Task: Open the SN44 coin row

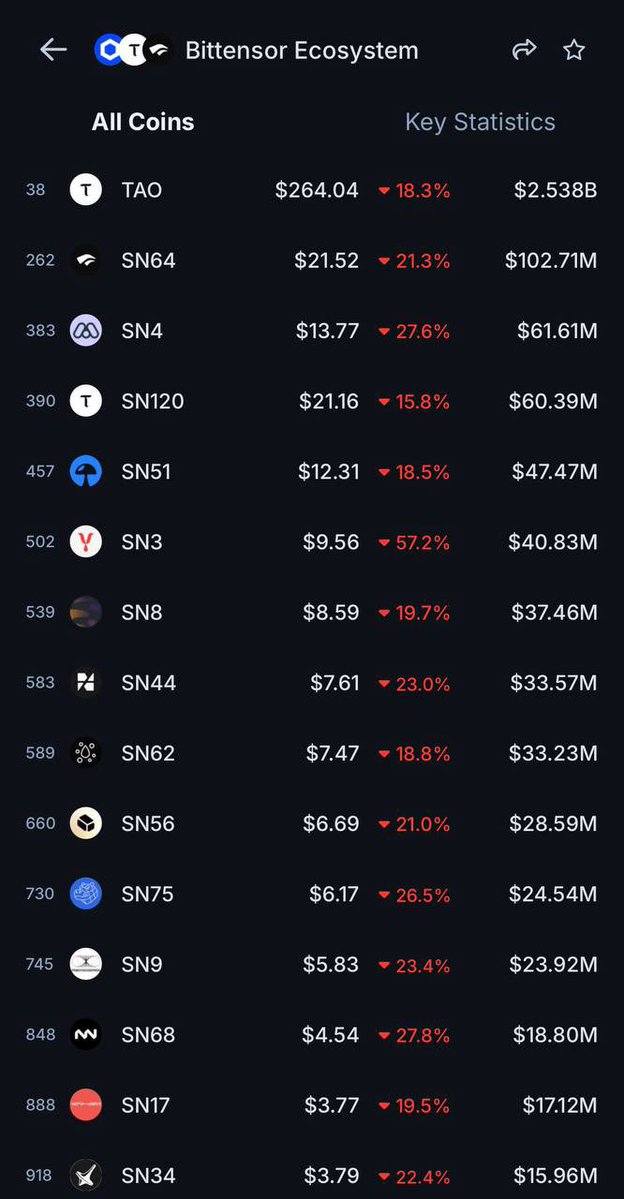Action: (148, 683)
